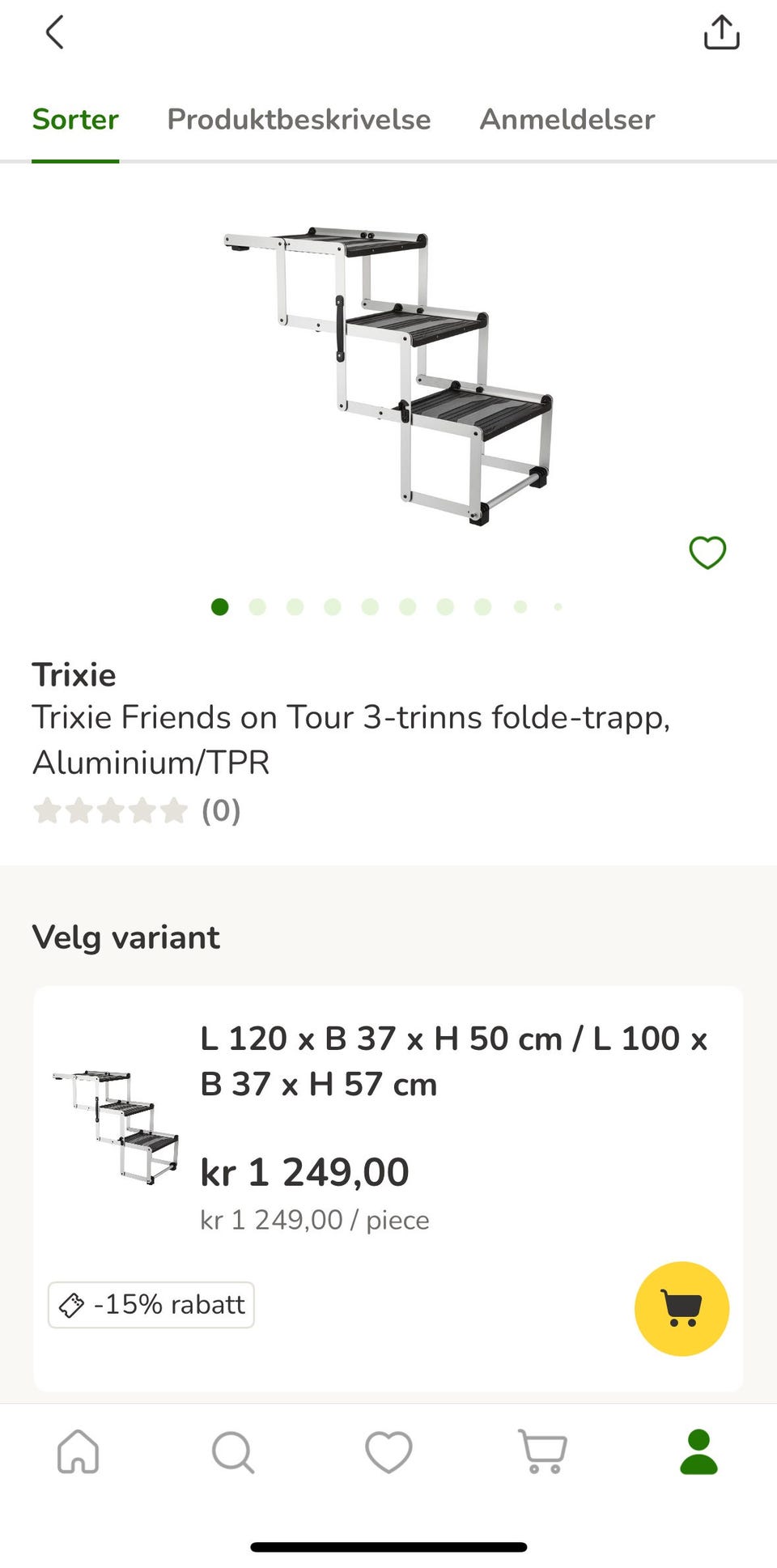
Task: Open the -15% rabatt discount details
Action: [x=151, y=1304]
